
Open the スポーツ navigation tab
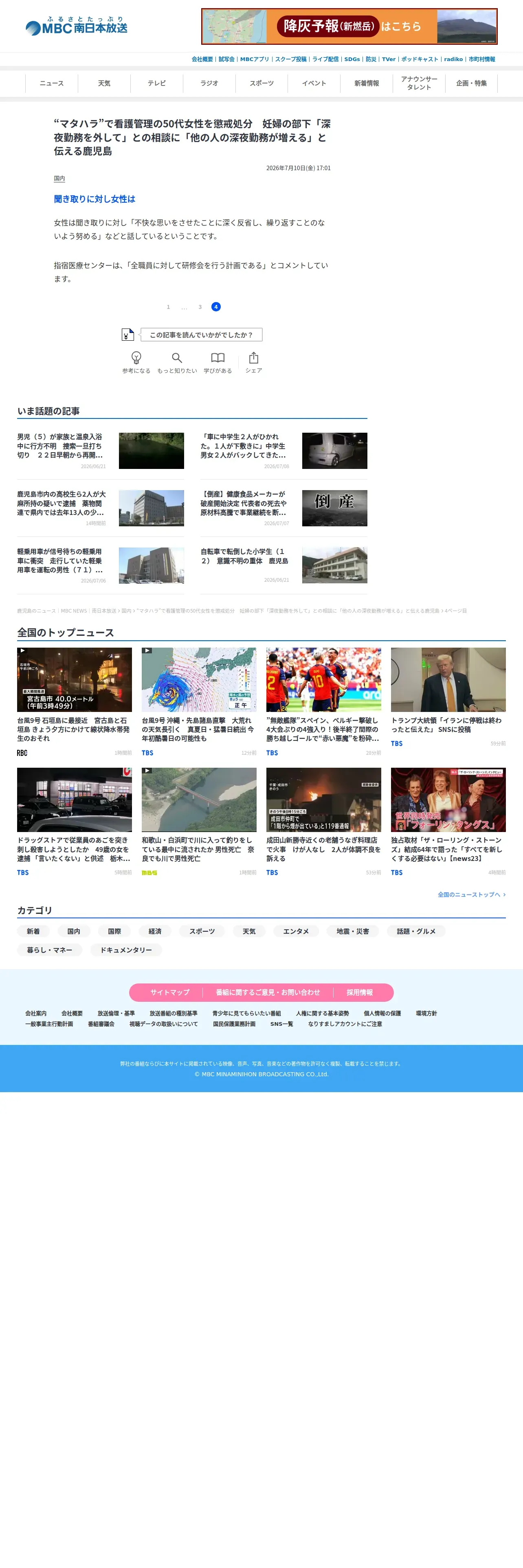[262, 83]
